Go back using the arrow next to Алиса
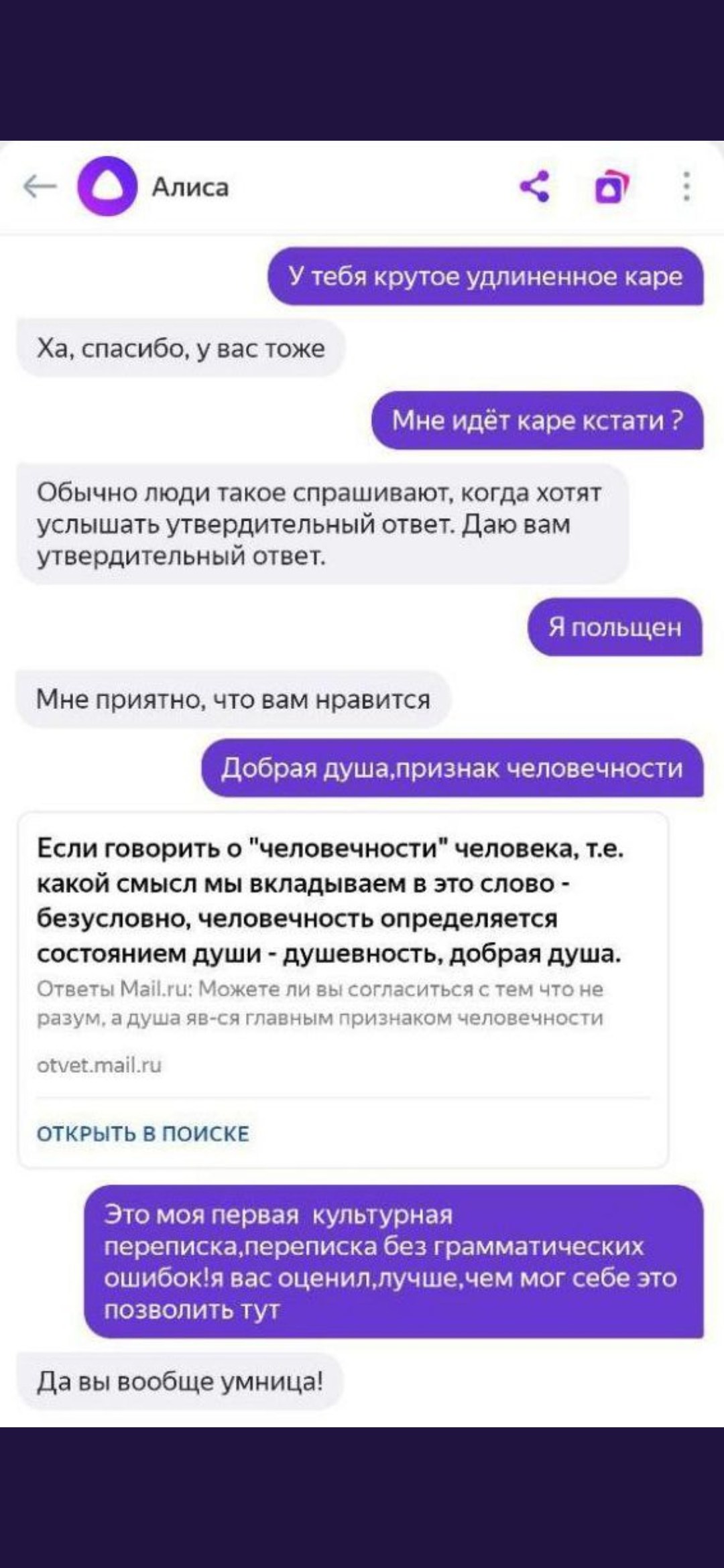Image resolution: width=724 pixels, height=1568 pixels. click(40, 187)
